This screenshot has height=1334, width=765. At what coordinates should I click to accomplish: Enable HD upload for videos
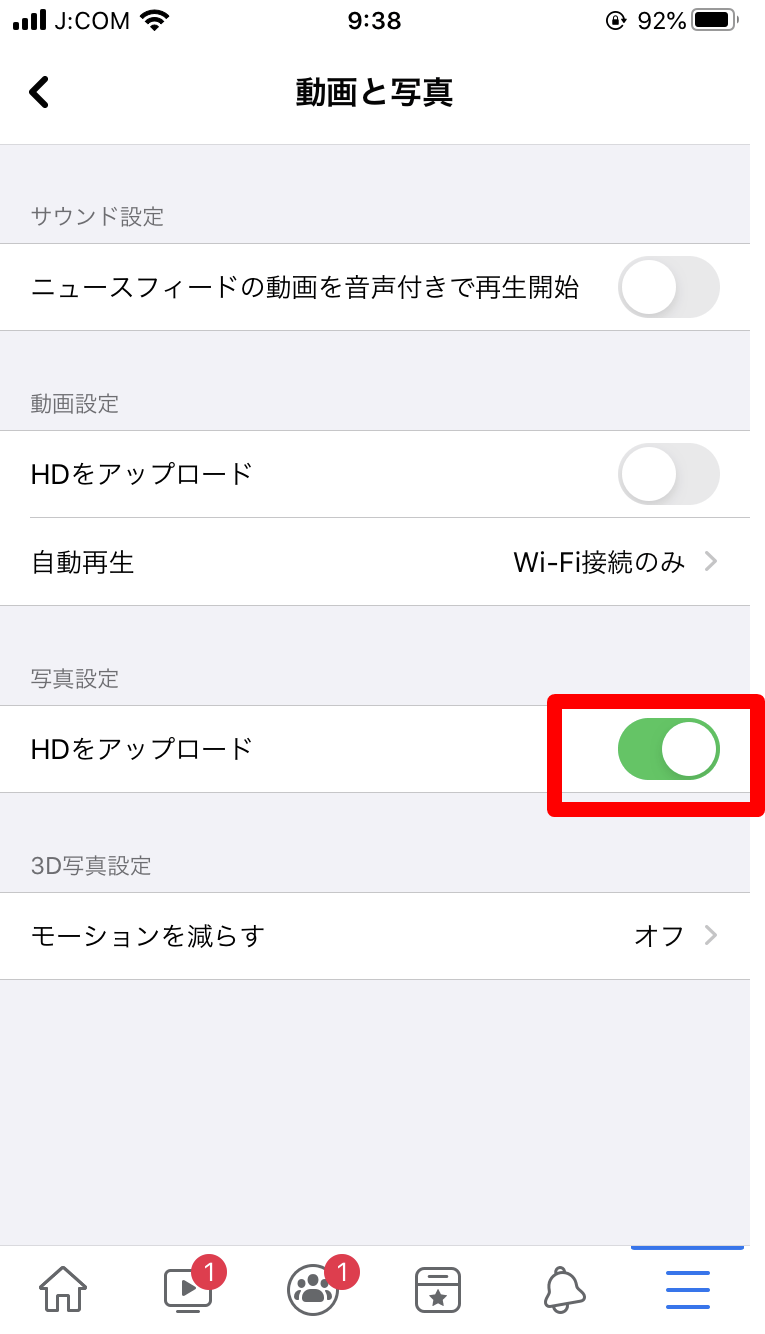pos(668,474)
